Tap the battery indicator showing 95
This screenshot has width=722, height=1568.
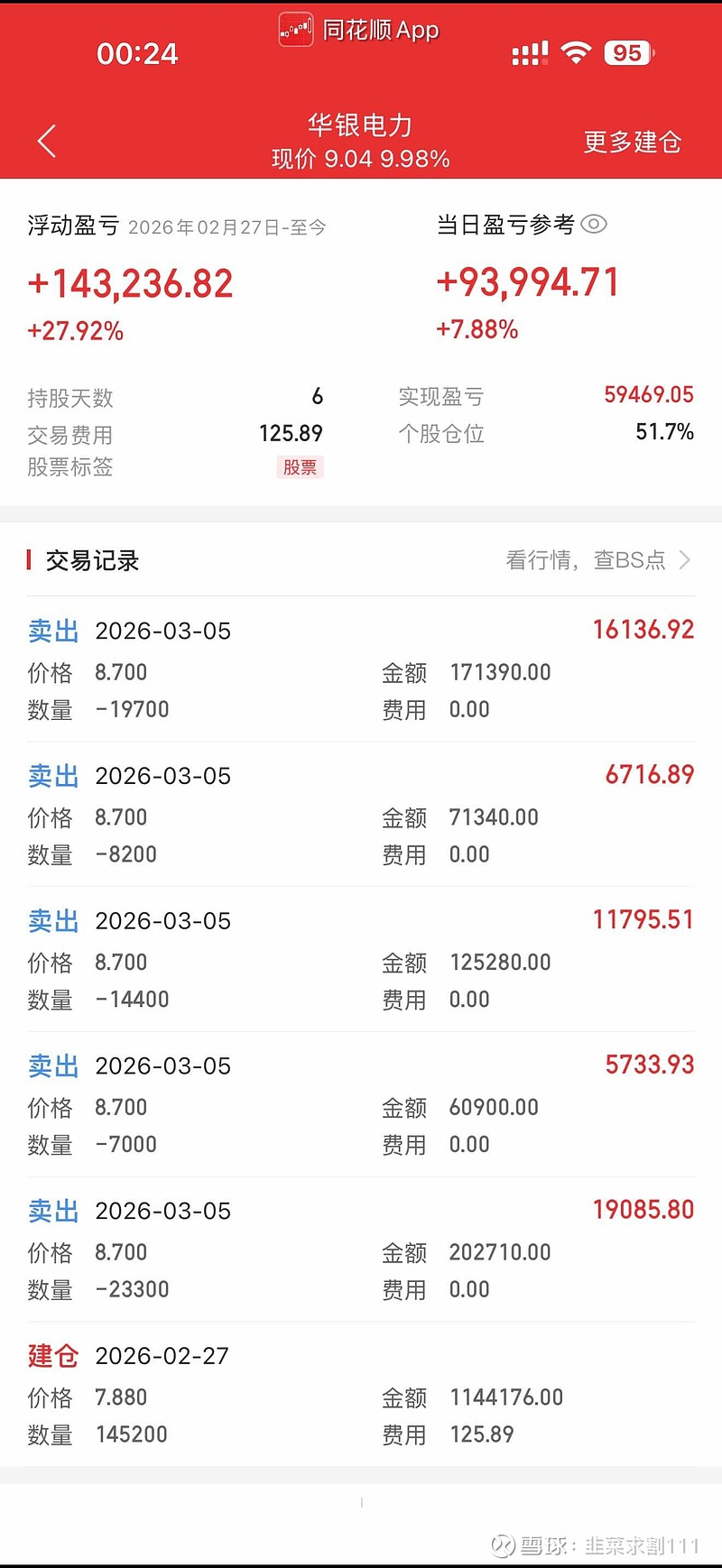(628, 52)
